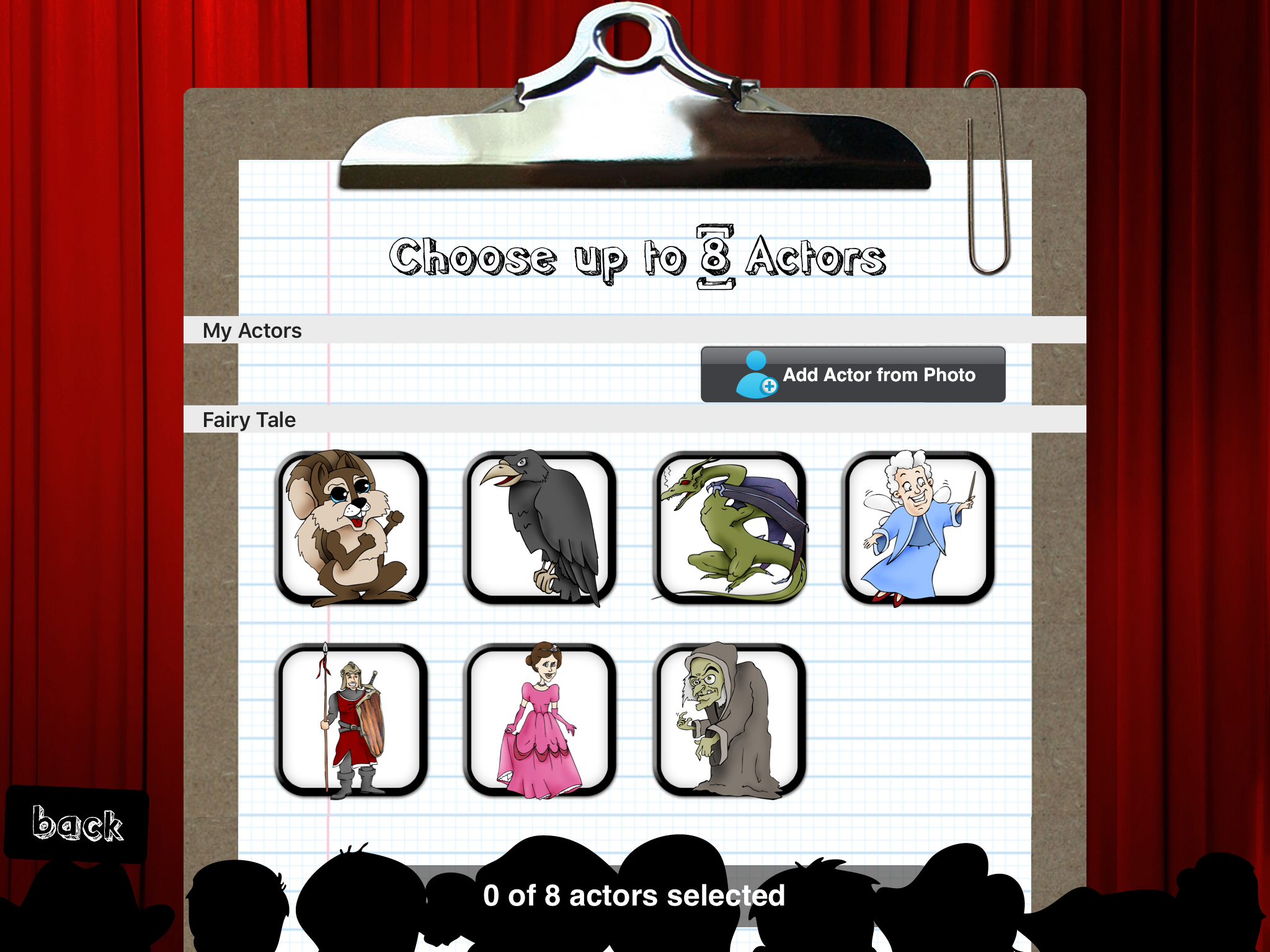Choose the black raven actor
The image size is (1270, 952).
coord(540,528)
